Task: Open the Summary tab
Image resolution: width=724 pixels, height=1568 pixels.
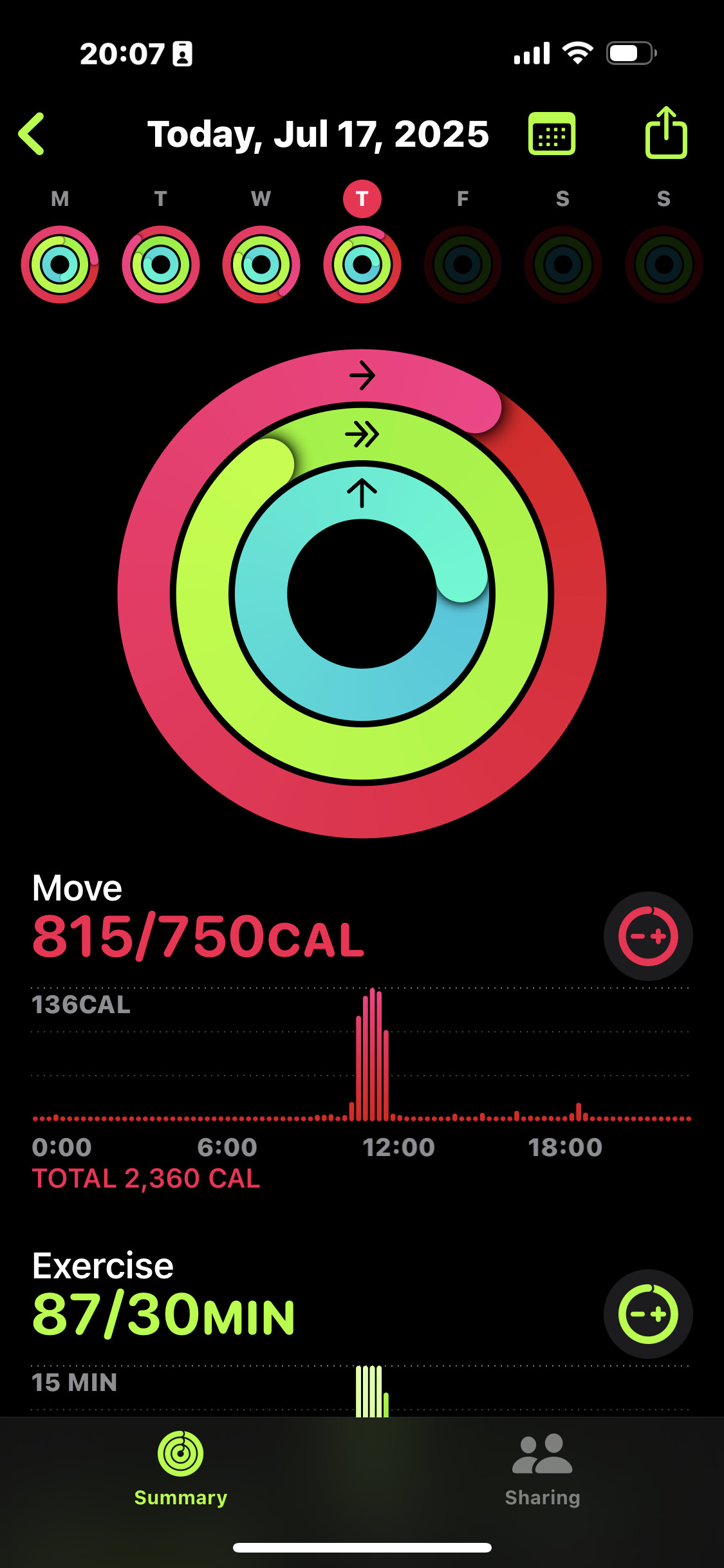Action: 181,1470
